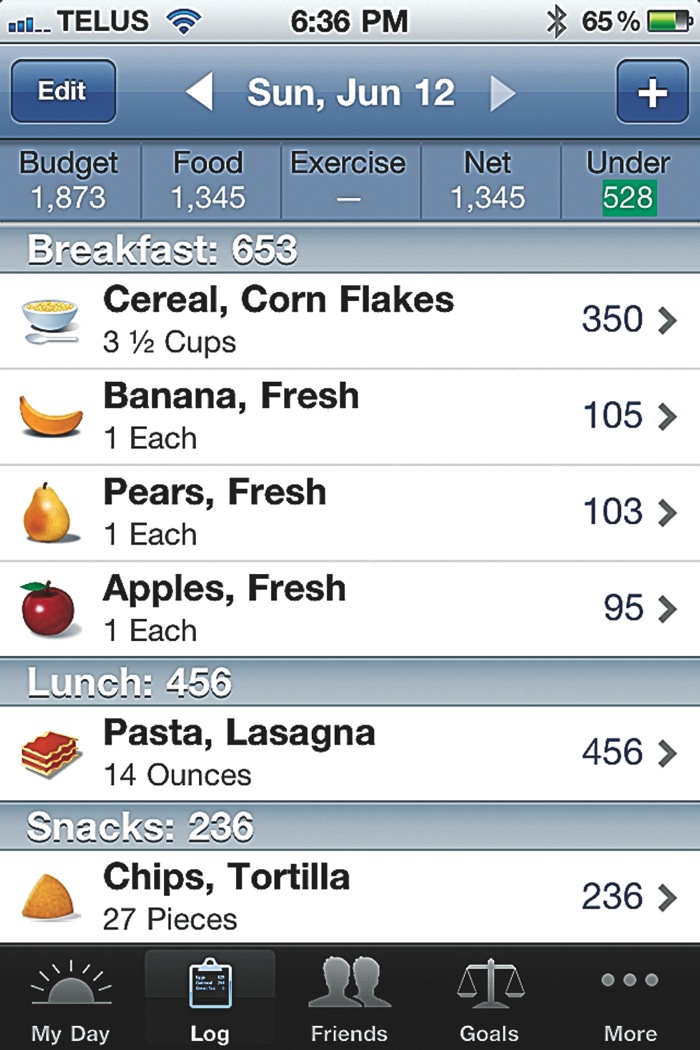
Task: Switch to the My Day tab
Action: coord(70,998)
